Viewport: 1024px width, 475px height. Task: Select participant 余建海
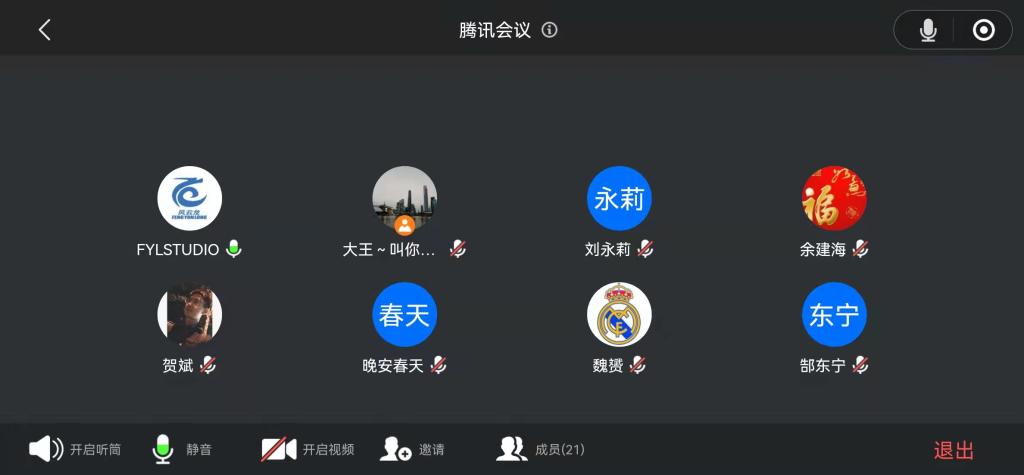click(x=834, y=199)
